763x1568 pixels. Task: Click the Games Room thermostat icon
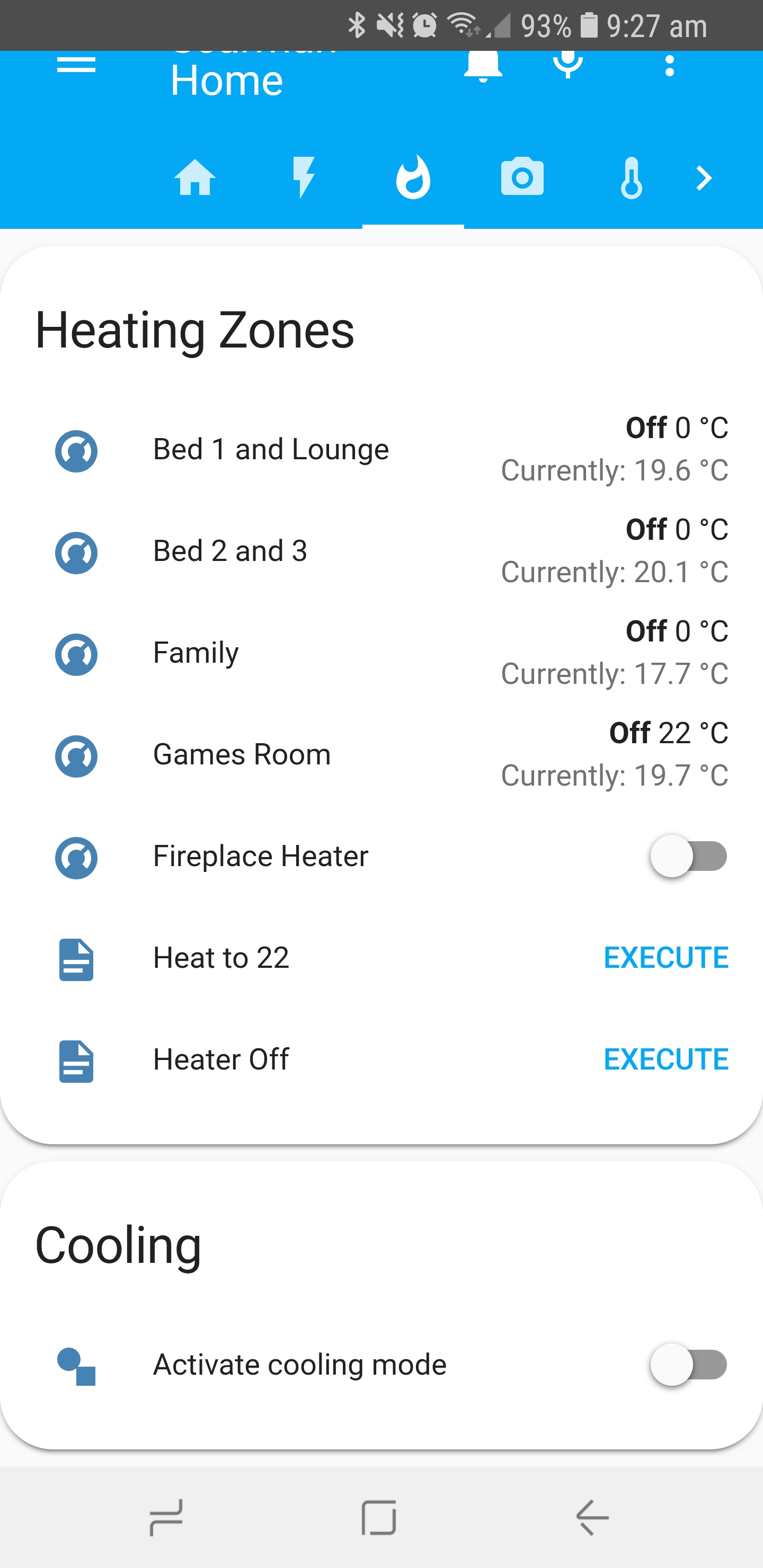tap(76, 756)
